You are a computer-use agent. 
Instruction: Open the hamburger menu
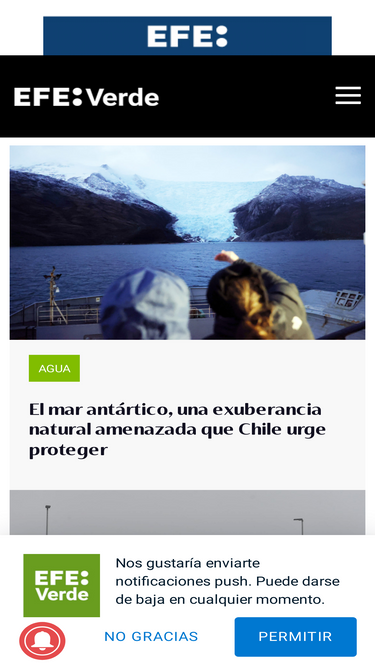coord(348,96)
